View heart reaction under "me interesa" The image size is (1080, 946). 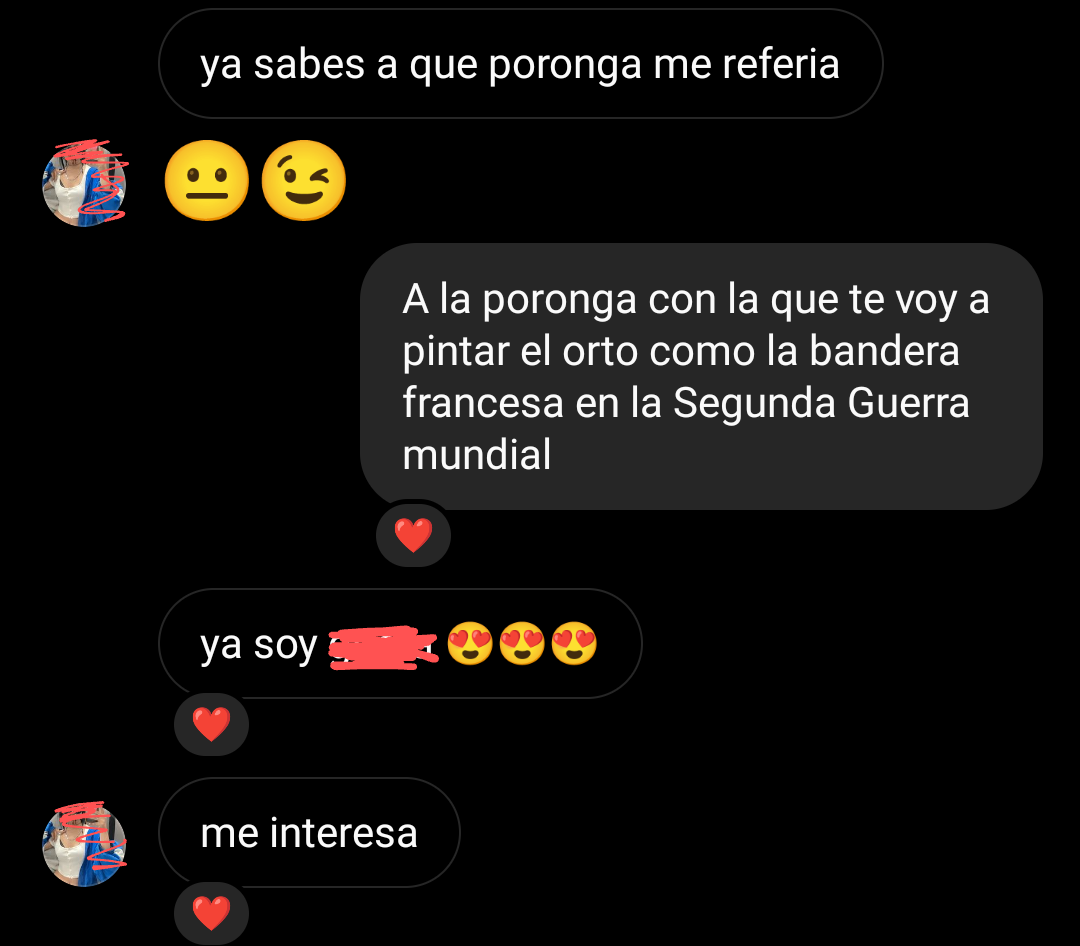(211, 913)
